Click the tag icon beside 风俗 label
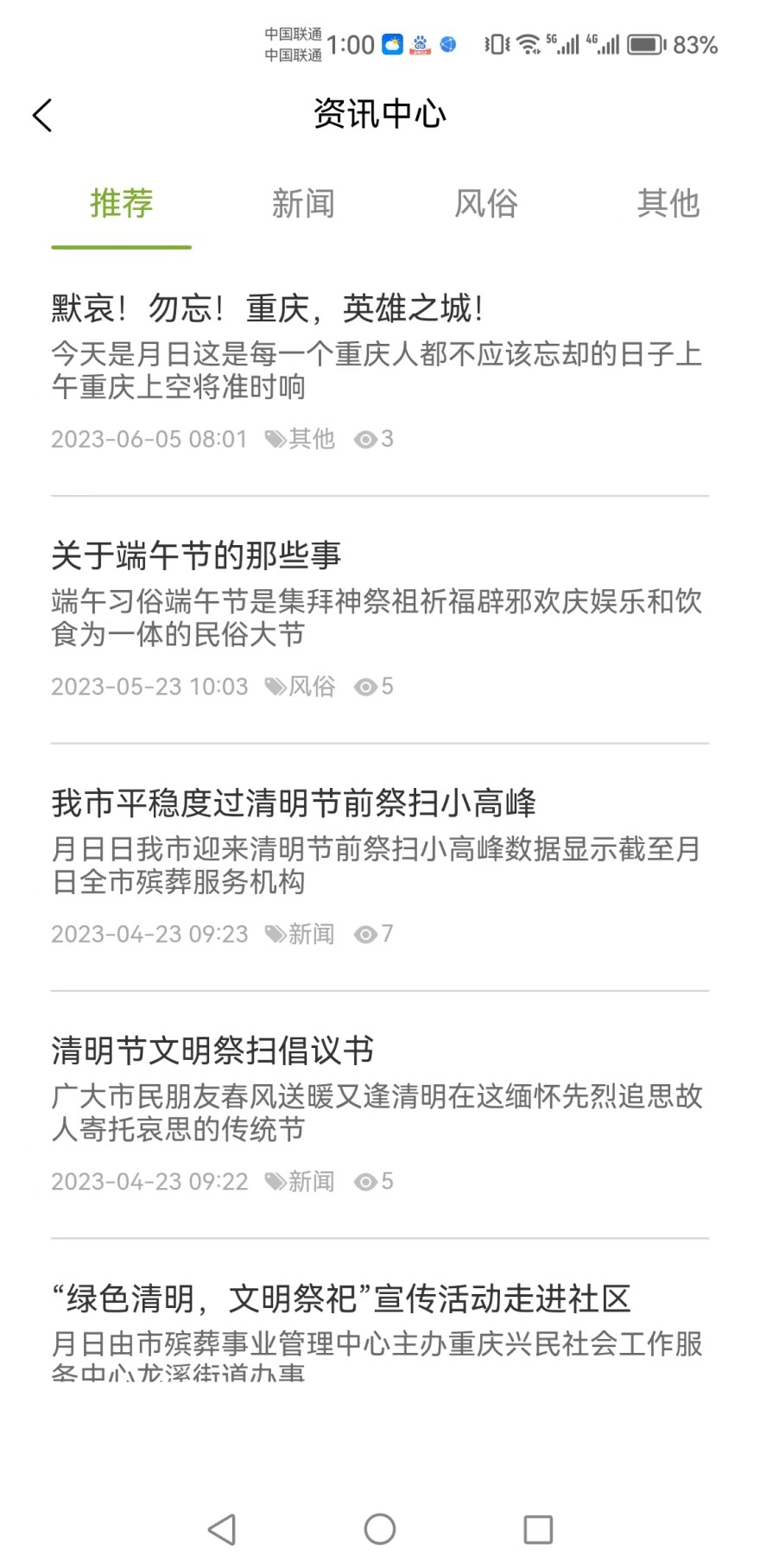 coord(275,687)
